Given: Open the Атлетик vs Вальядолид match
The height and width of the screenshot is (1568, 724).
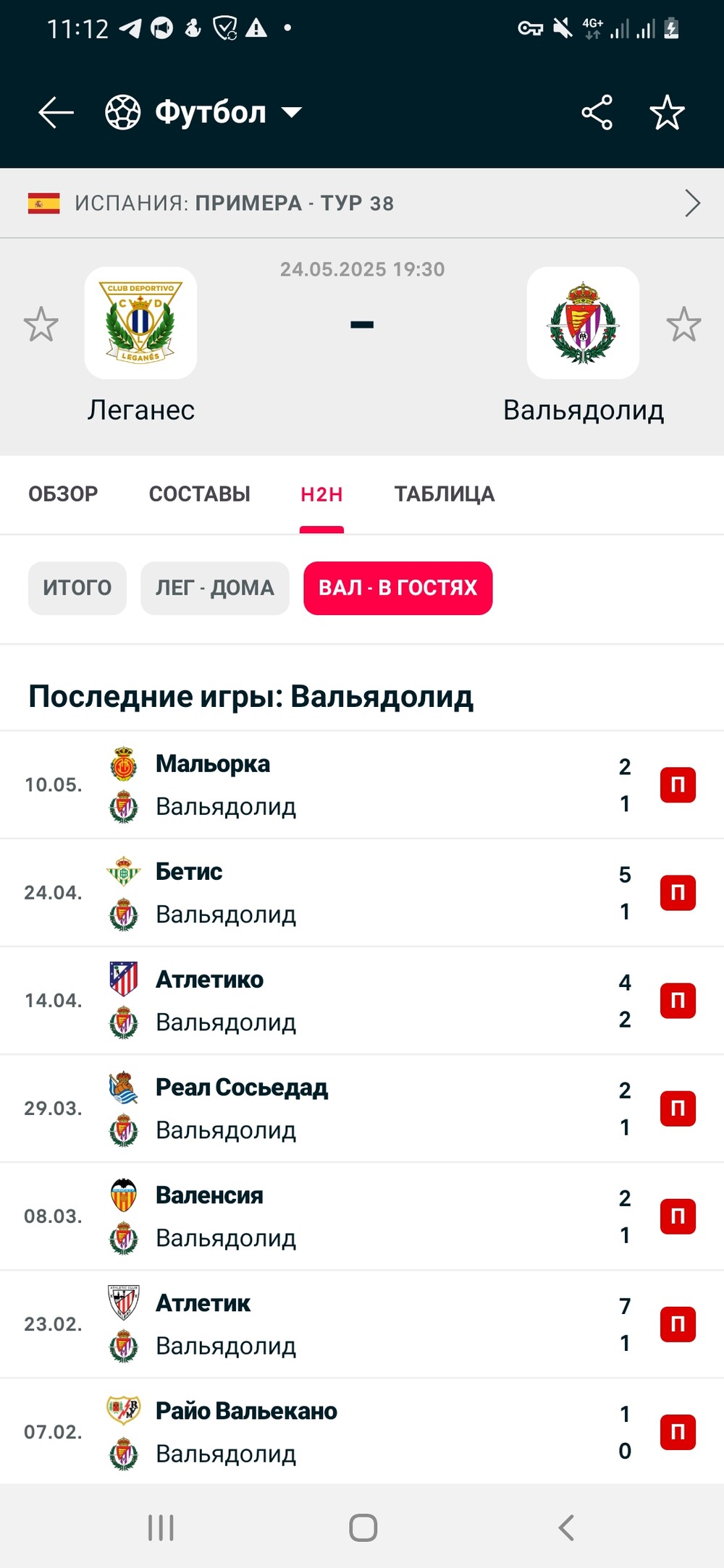Looking at the screenshot, I should pos(362,1324).
